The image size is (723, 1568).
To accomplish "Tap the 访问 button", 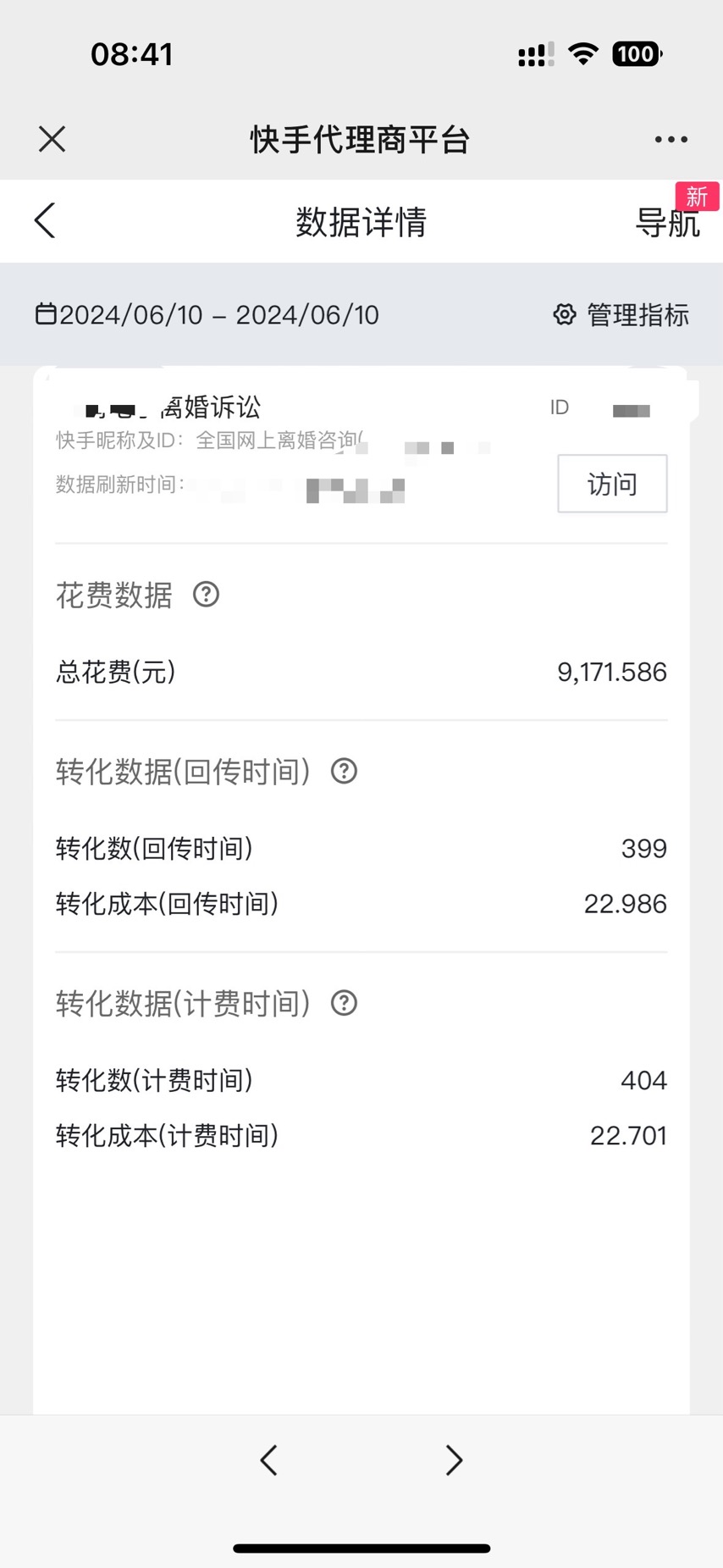I will 612,484.
